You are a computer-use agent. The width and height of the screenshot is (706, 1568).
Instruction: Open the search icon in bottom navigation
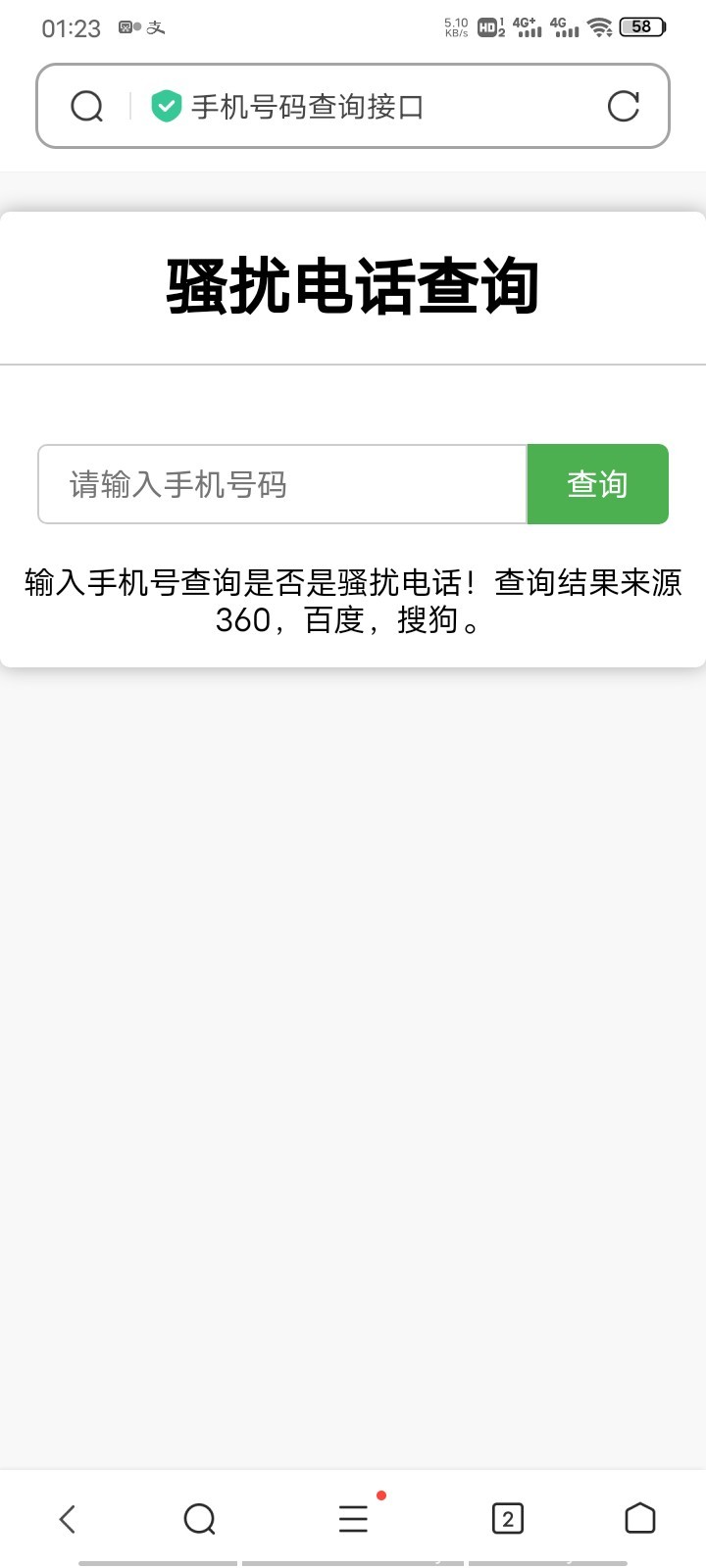pos(199,1519)
